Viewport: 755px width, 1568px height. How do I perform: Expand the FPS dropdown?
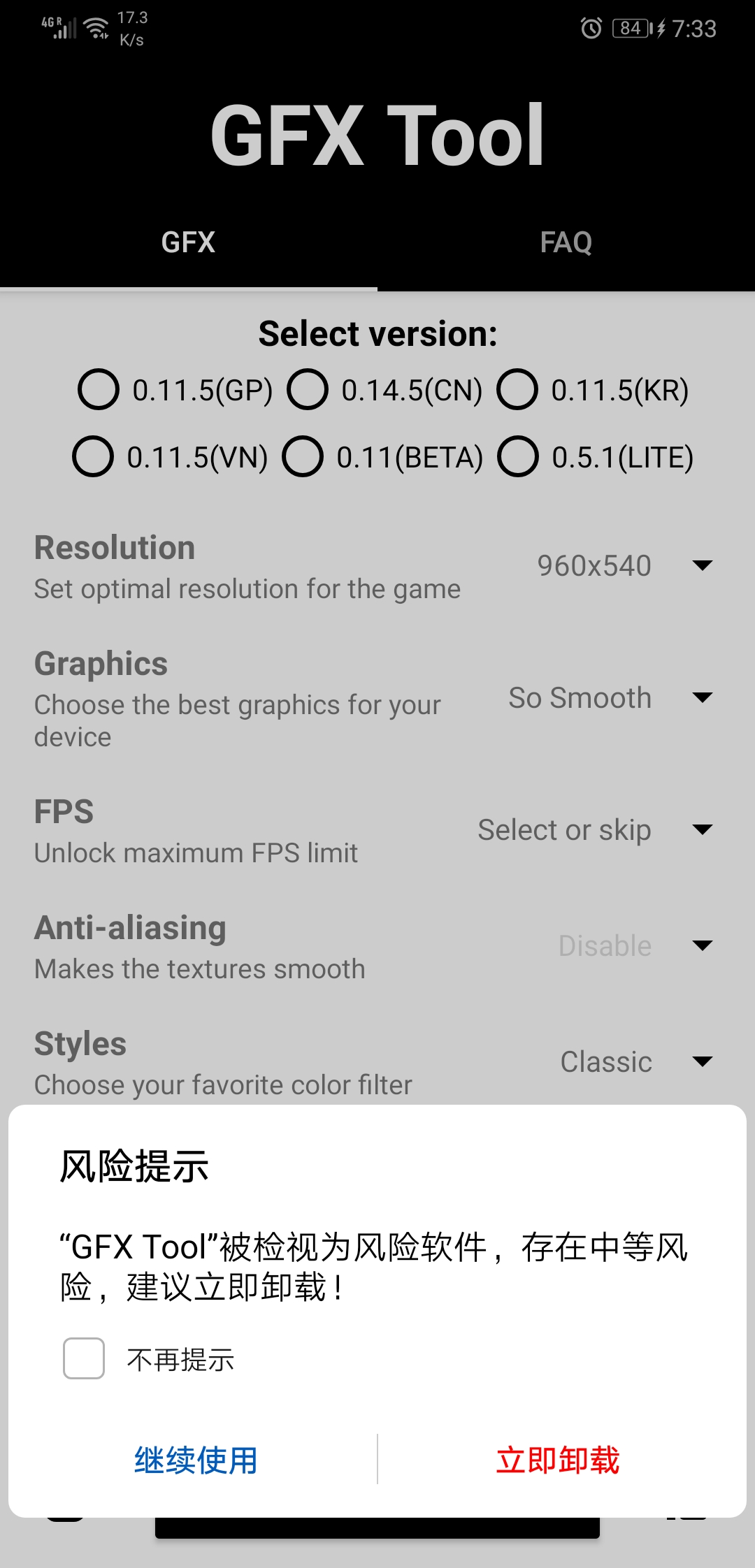596,829
